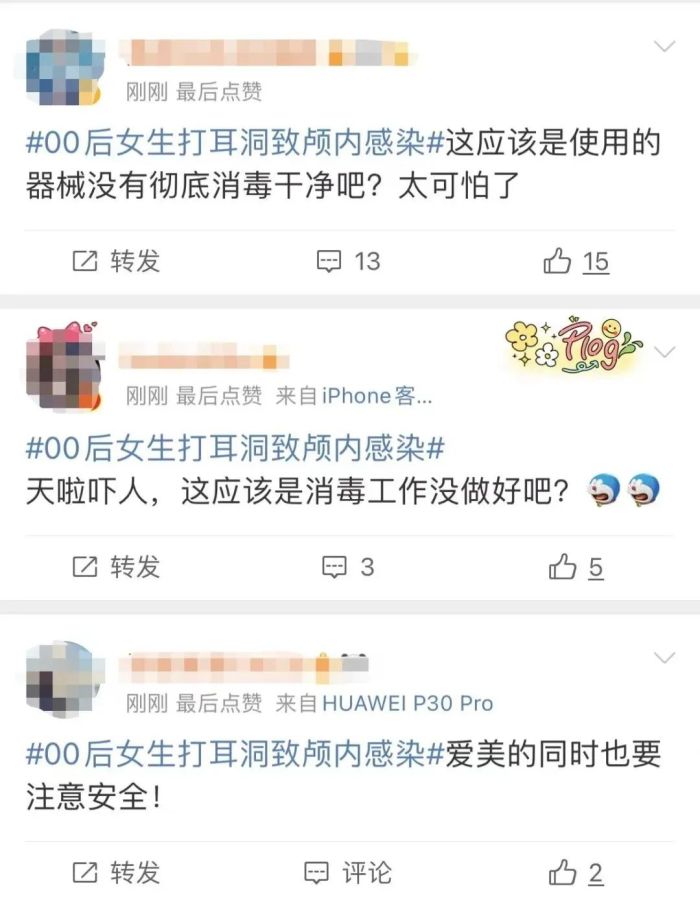Repost the 天啦吓人 post
The image size is (700, 897).
117,568
